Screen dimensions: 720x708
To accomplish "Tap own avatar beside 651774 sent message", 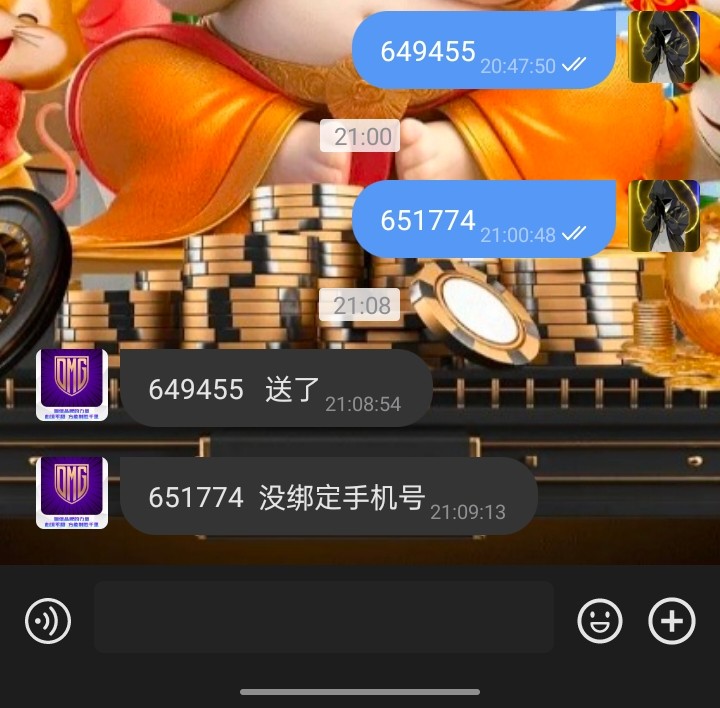I will [664, 215].
